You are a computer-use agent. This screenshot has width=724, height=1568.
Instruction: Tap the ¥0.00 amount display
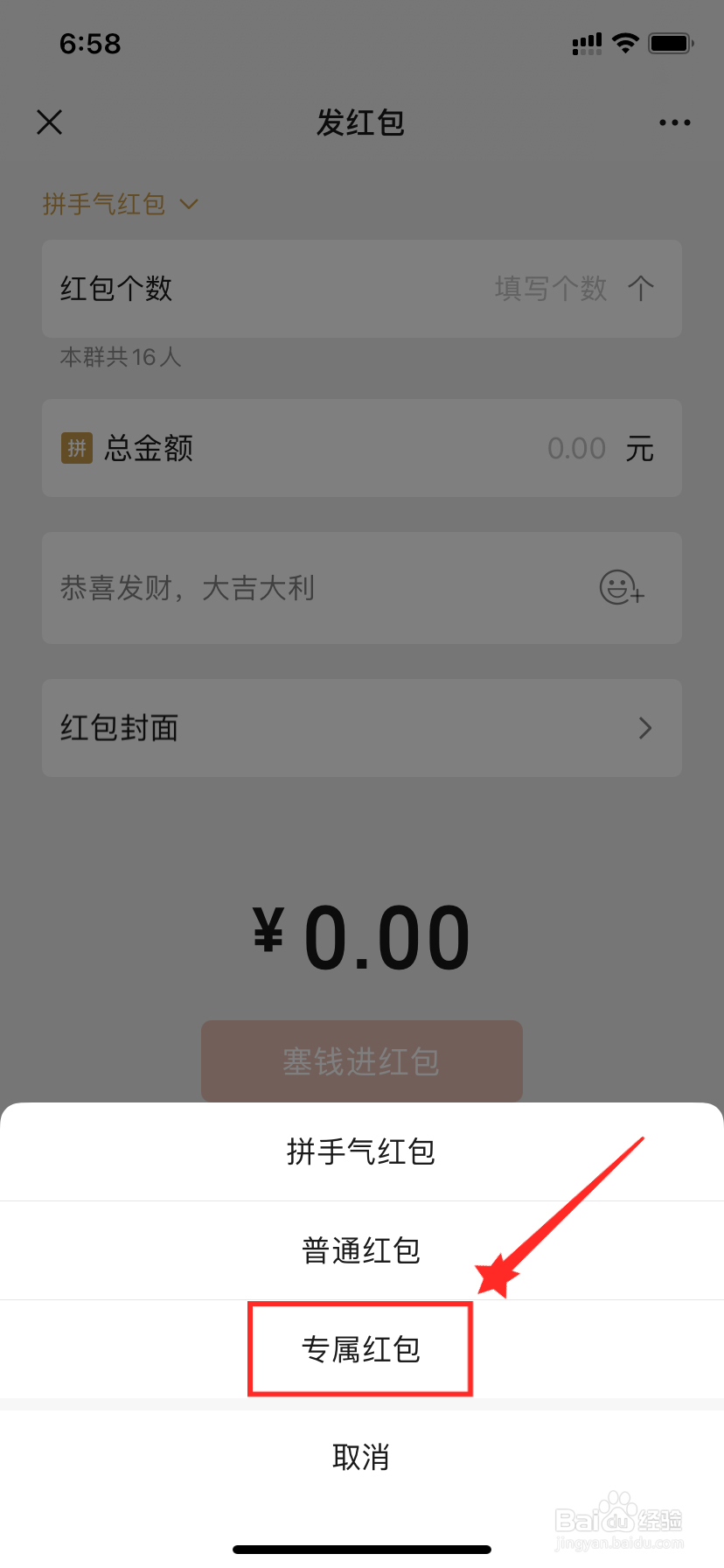pos(362,934)
